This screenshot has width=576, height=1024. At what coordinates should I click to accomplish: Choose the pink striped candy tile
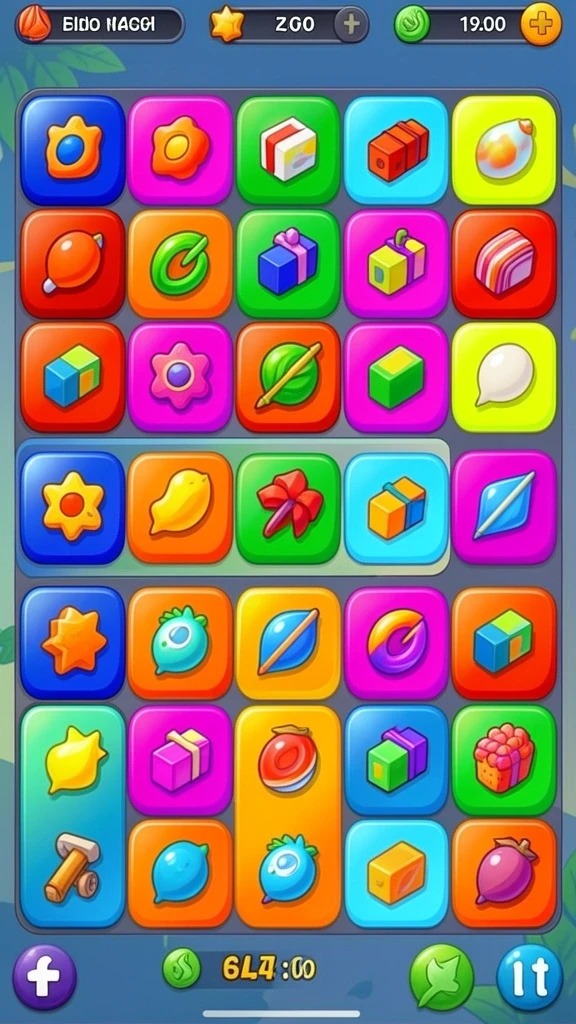504,263
